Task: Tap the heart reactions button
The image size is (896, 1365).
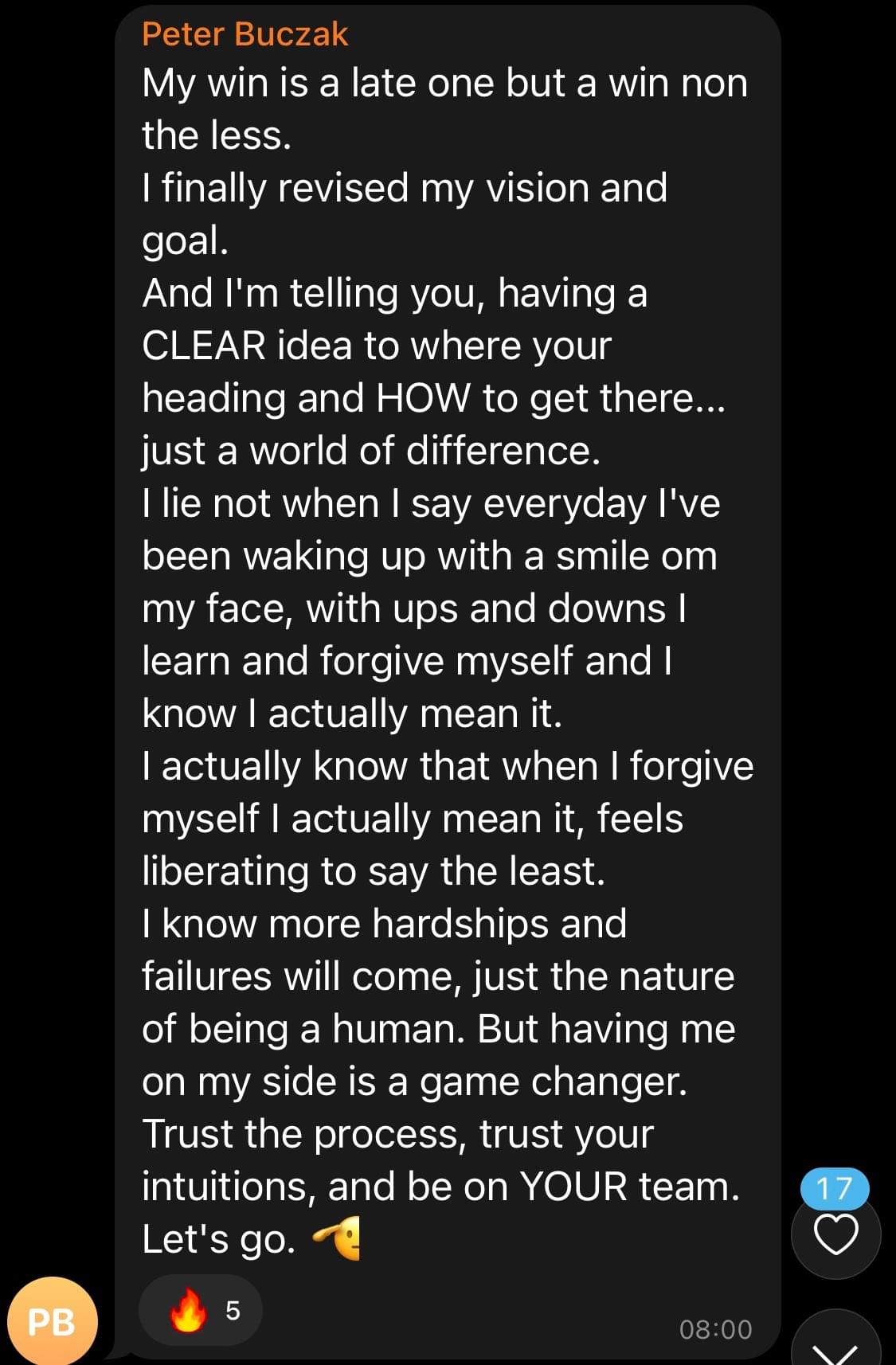Action: coord(835,1234)
